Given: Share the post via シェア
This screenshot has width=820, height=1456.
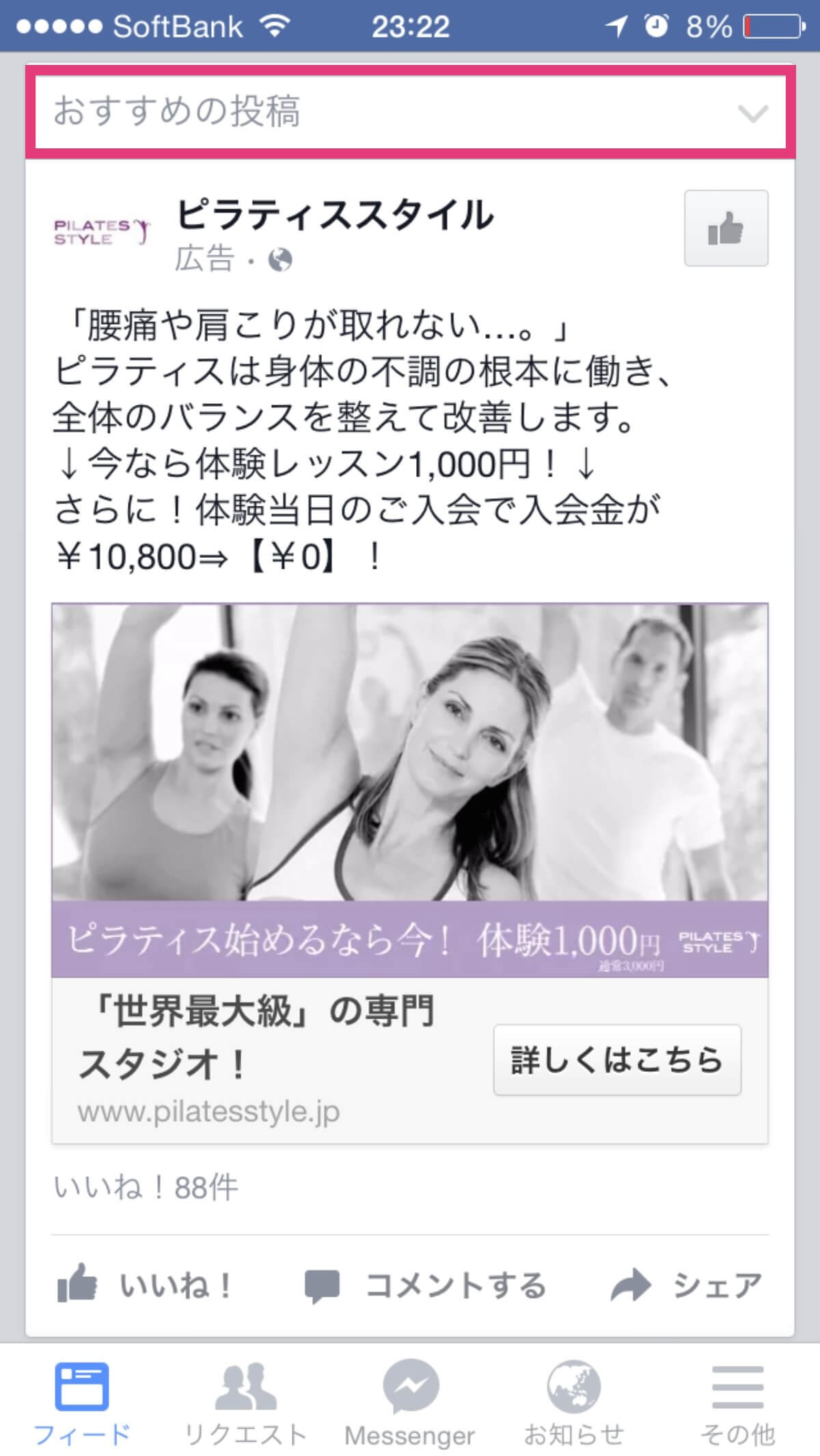Looking at the screenshot, I should coord(685,1286).
